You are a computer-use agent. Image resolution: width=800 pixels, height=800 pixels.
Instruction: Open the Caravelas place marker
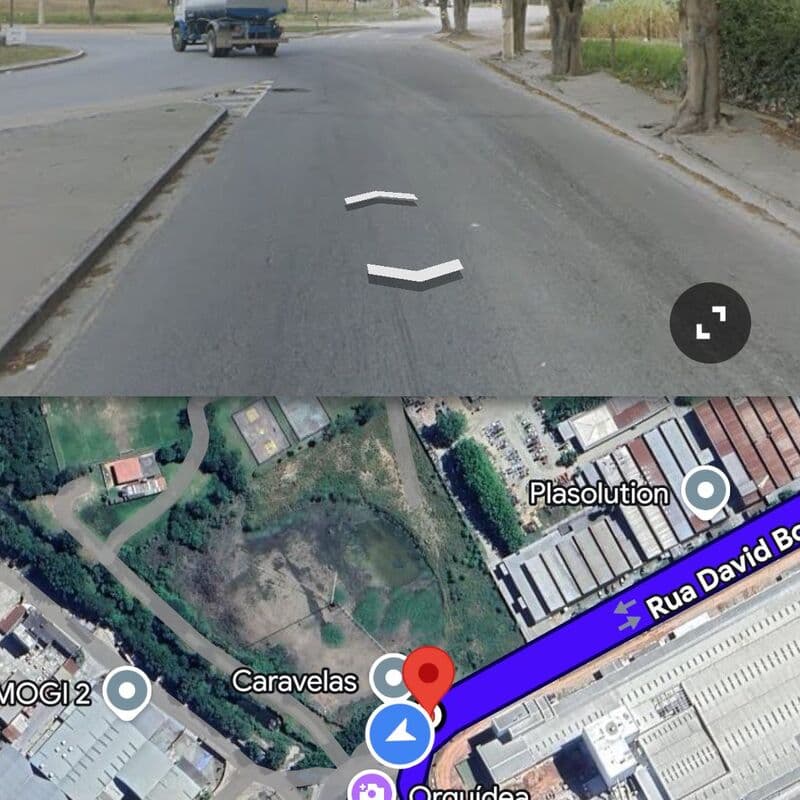point(392,678)
